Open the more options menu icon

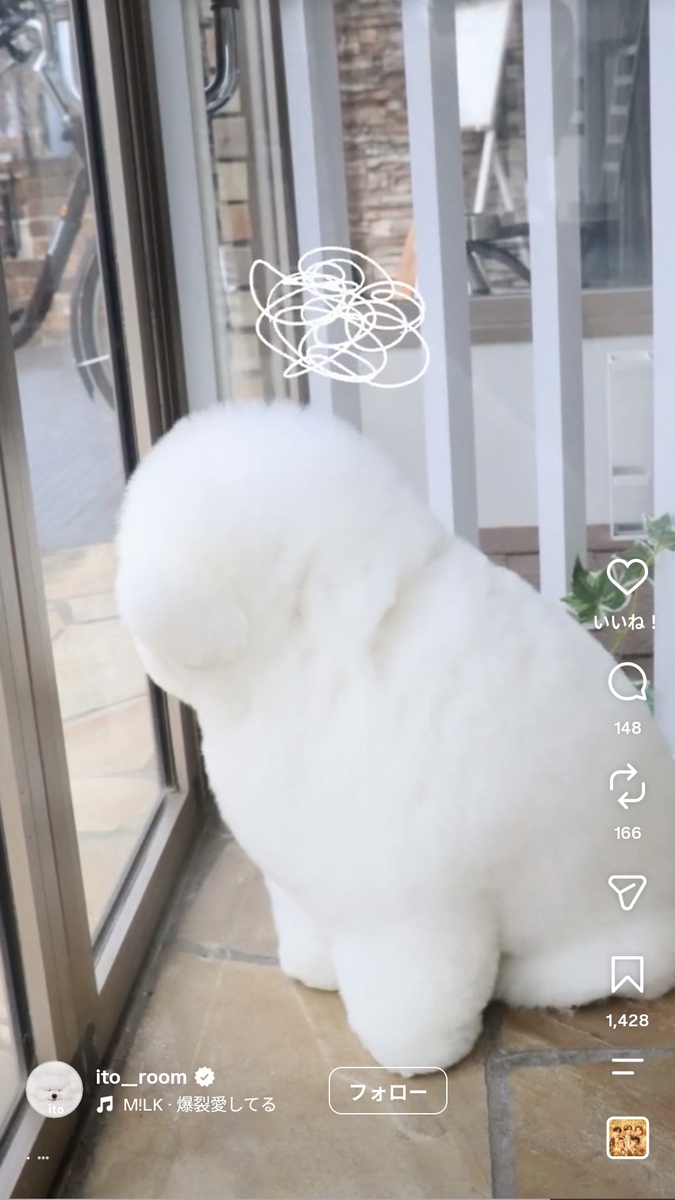coord(627,1065)
